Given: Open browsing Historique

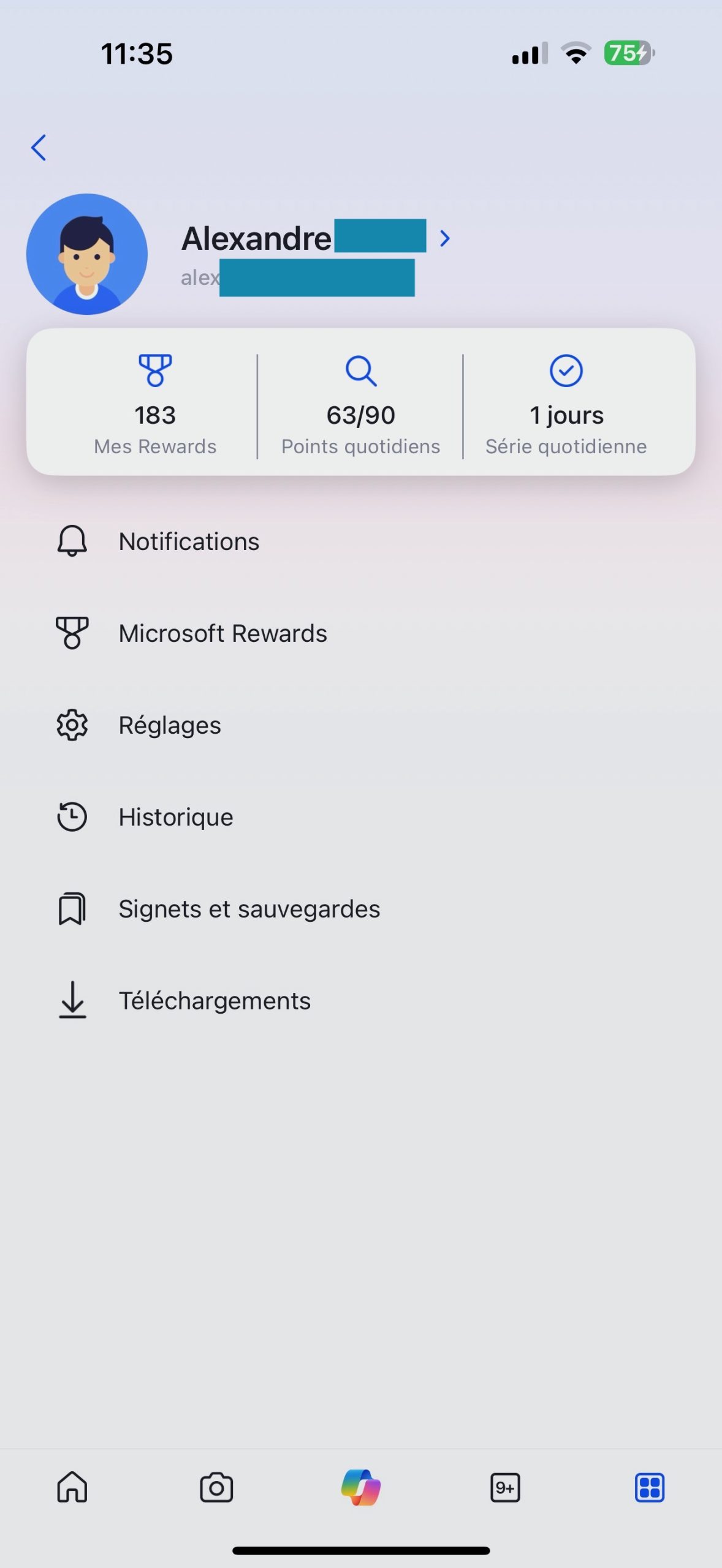Looking at the screenshot, I should (176, 817).
